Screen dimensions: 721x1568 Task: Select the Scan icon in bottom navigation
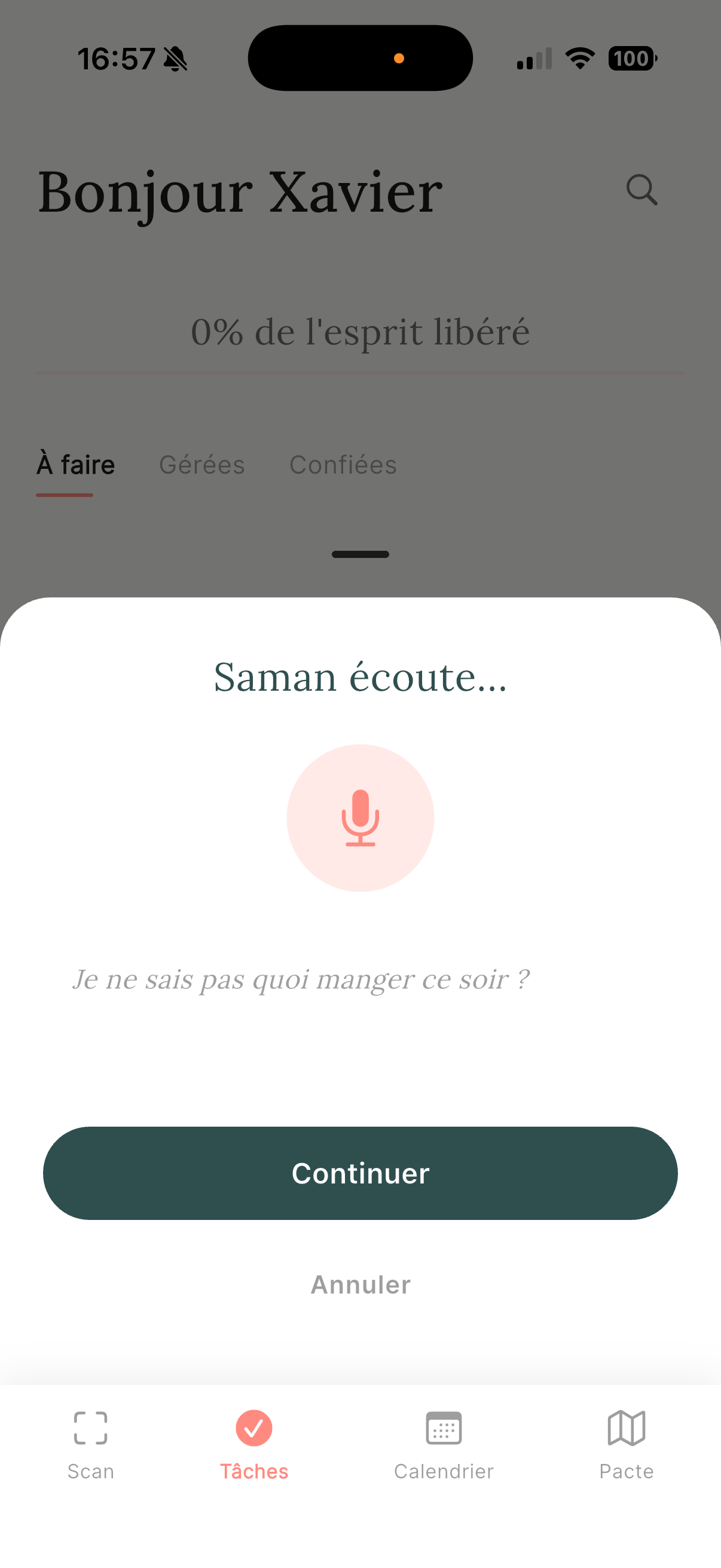(90, 1429)
